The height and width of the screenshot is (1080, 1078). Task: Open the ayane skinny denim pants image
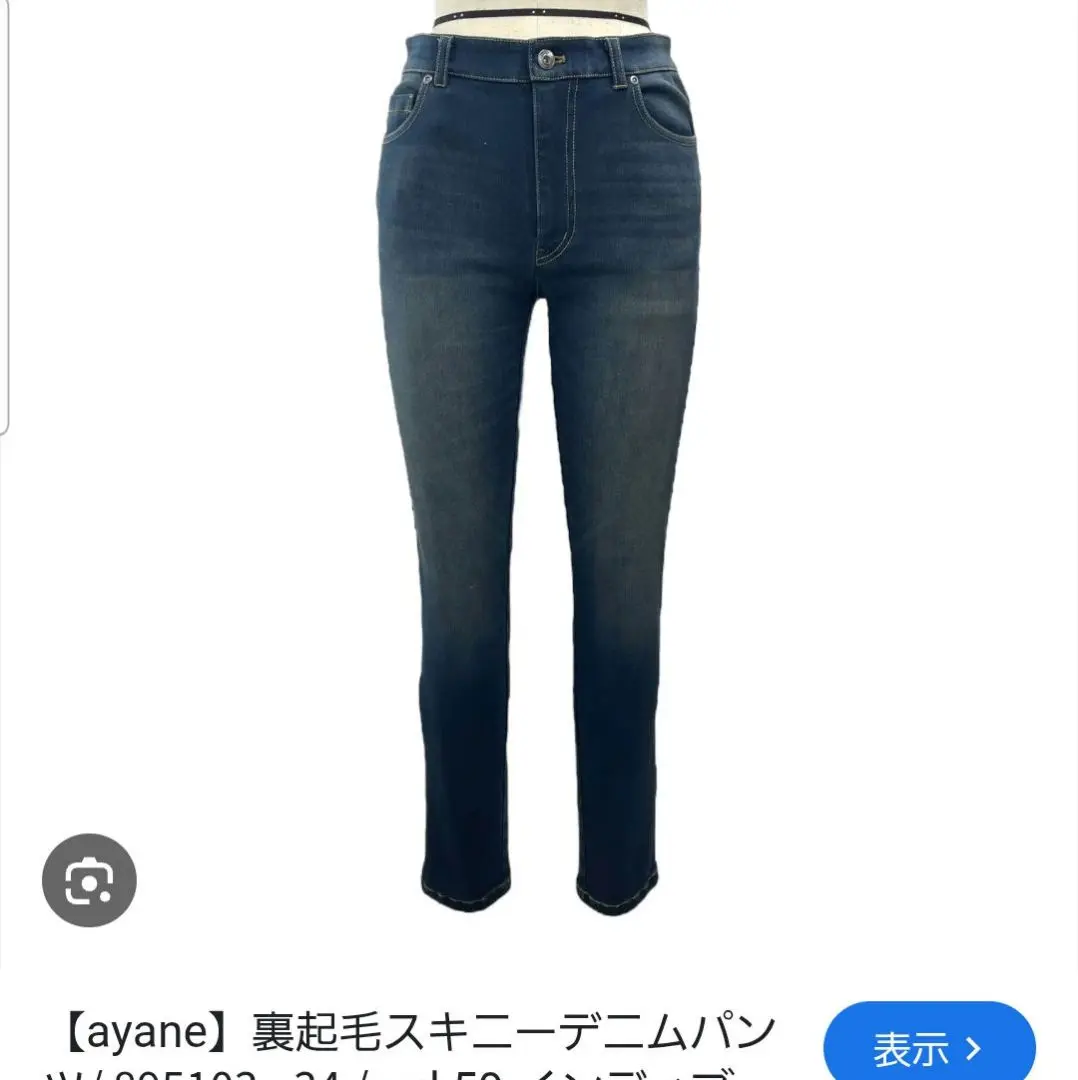point(540,470)
